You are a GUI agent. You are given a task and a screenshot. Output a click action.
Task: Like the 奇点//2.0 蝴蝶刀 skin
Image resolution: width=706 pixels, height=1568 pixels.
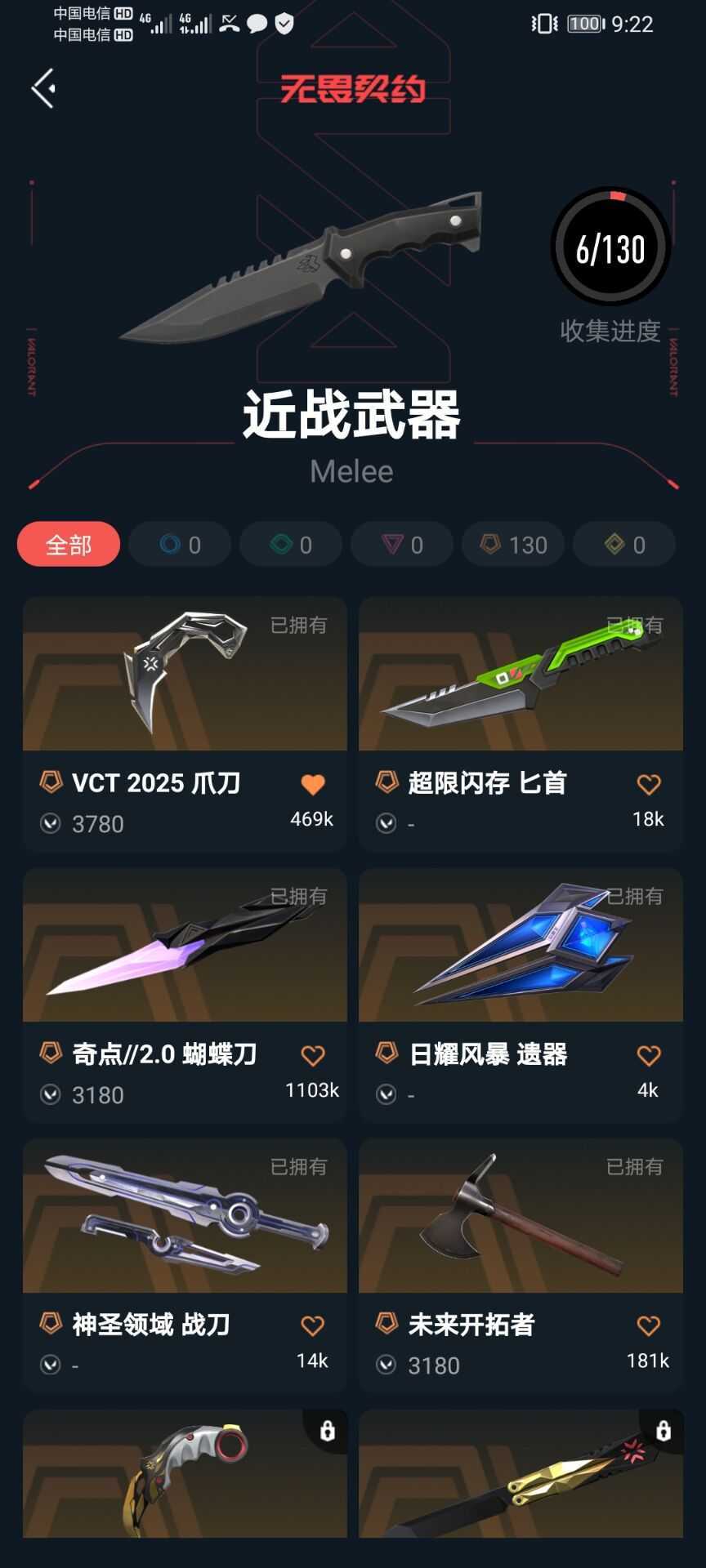(x=313, y=1056)
